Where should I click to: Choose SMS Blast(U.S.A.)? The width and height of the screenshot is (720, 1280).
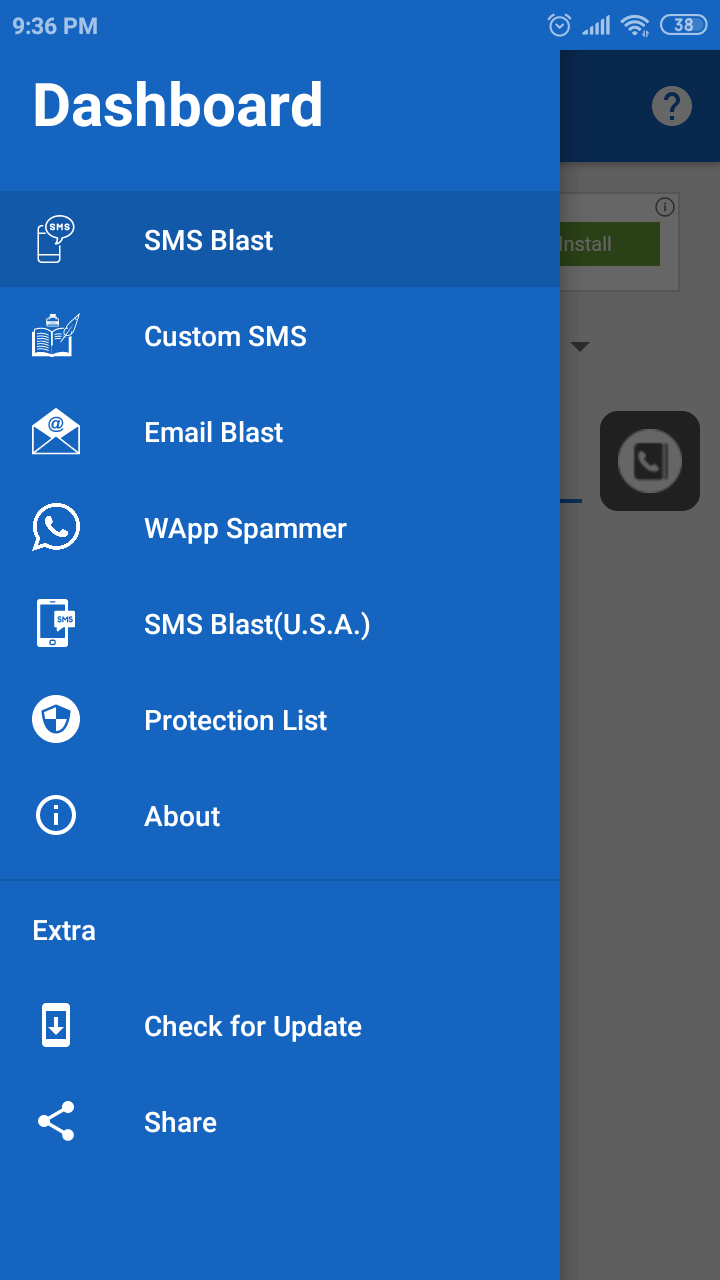[280, 624]
